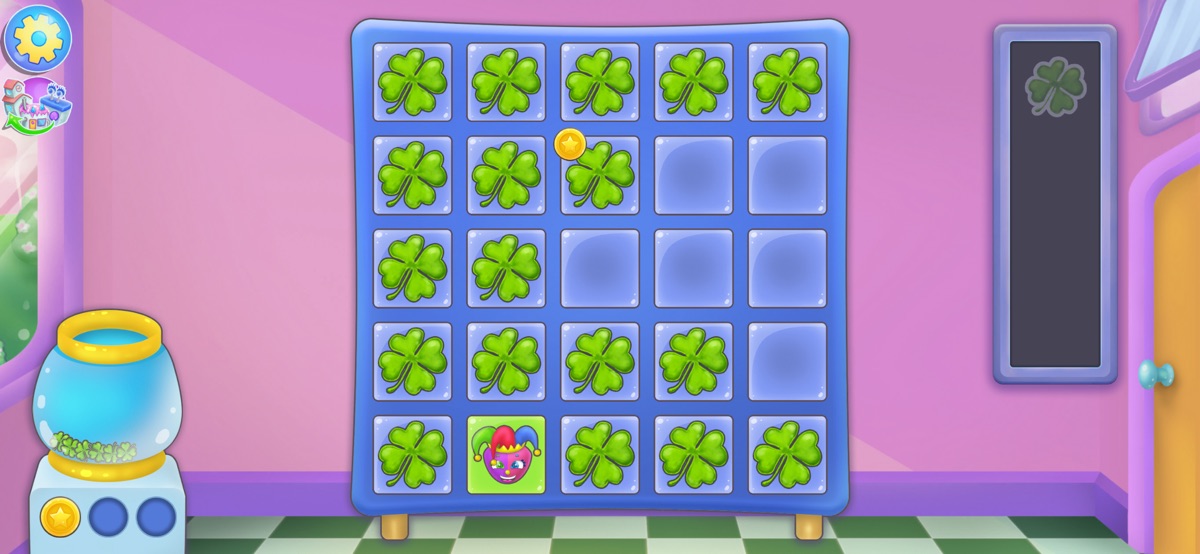Tap the clover tile right of the jester
This screenshot has width=1200, height=554.
600,455
